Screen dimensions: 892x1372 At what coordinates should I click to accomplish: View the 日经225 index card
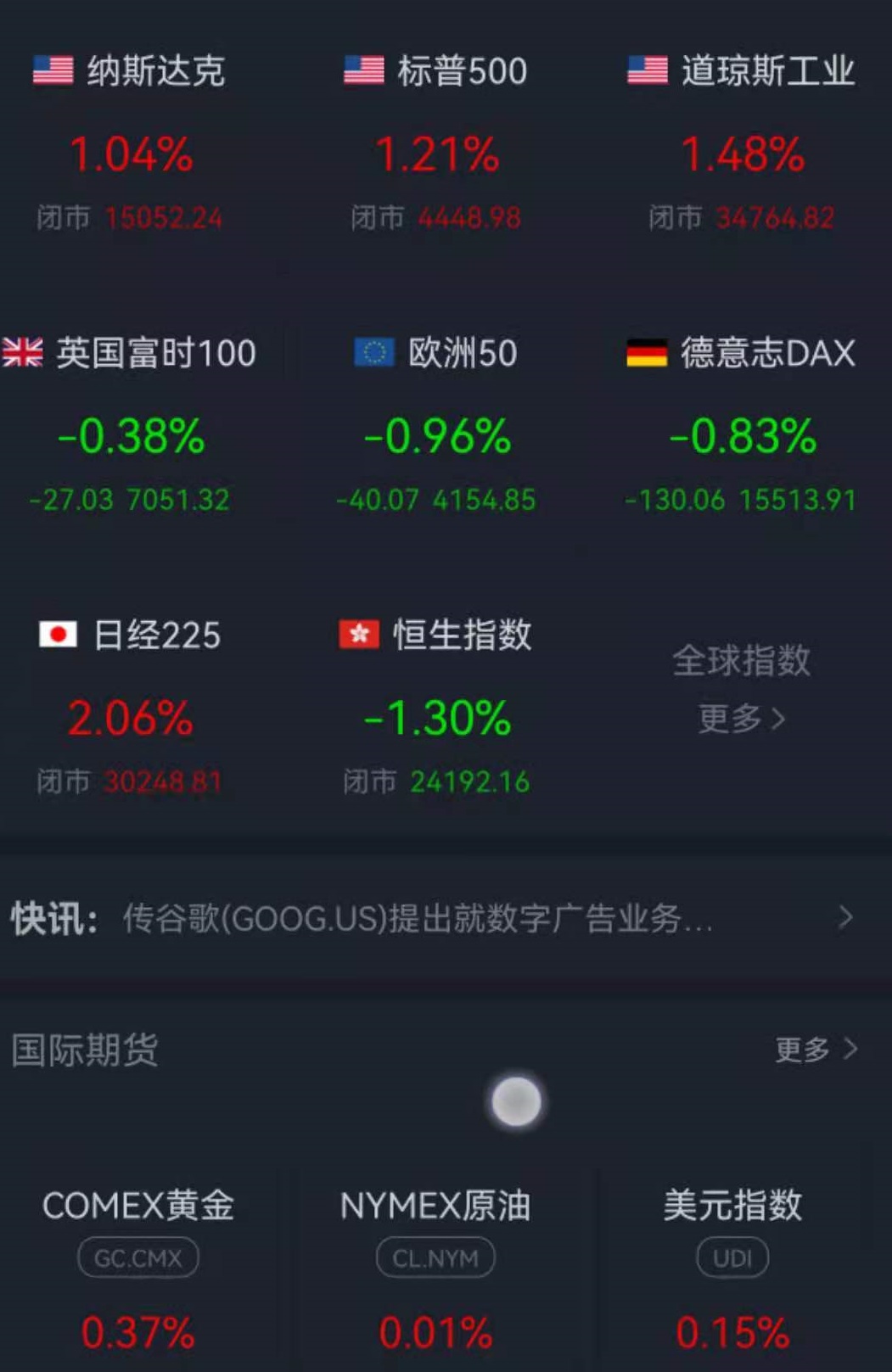130,708
